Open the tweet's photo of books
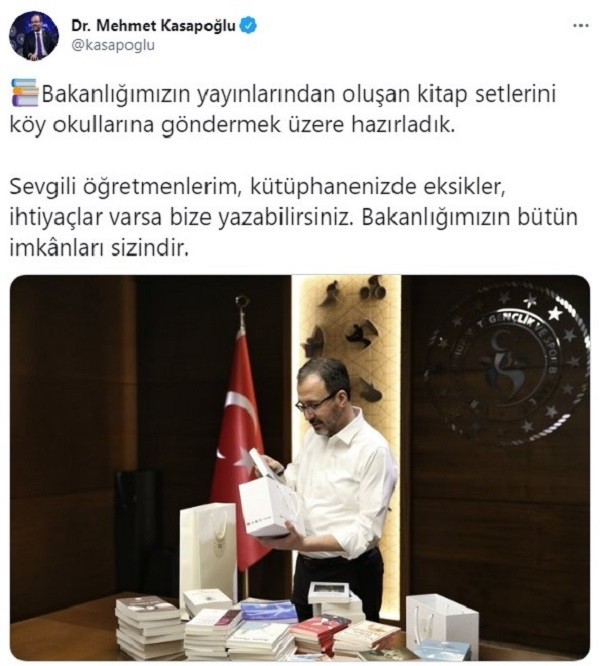Screen dimensions: 600x666 coord(299,468)
